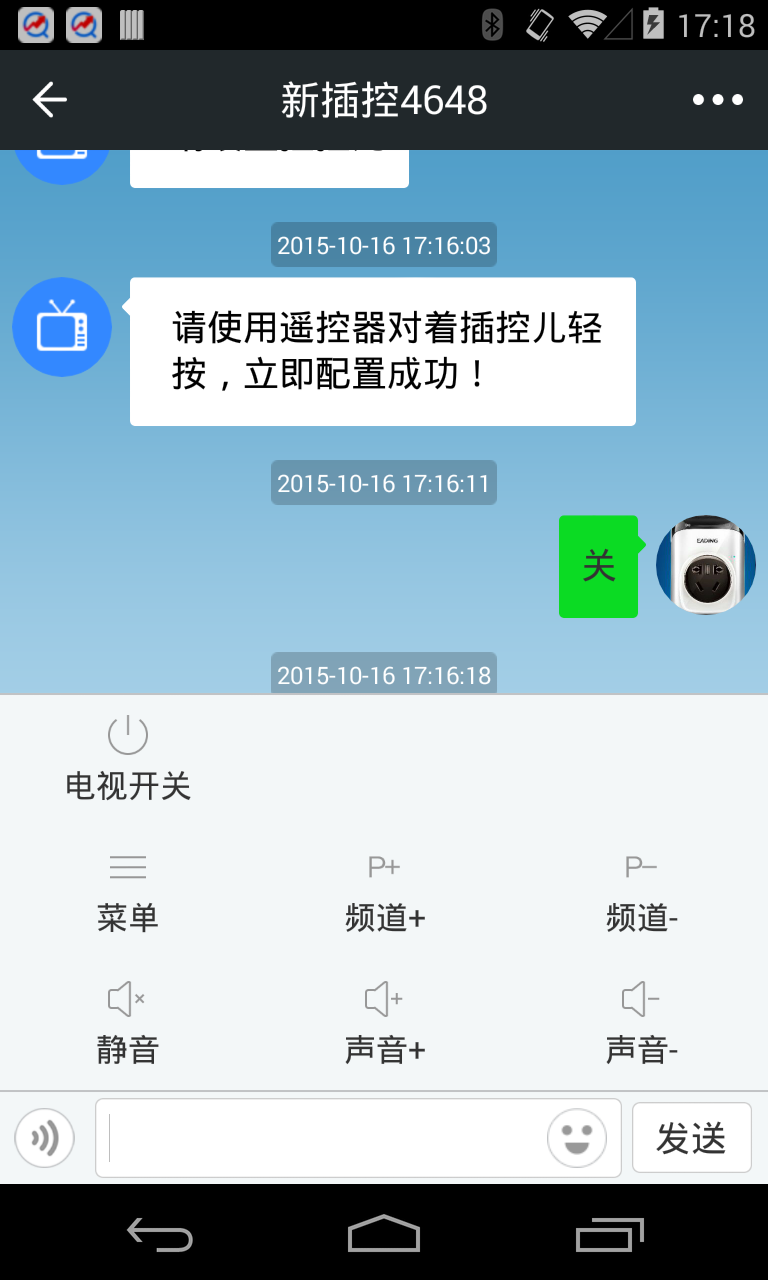Go back using the top-left arrow
768x1280 pixels.
coord(49,100)
